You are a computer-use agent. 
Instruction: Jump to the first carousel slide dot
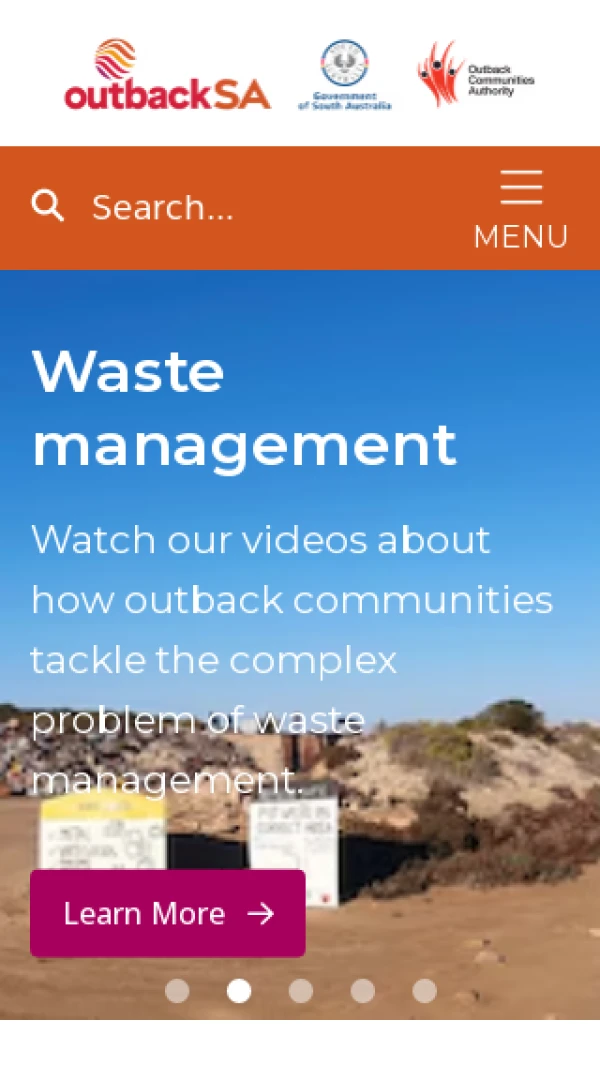point(177,991)
